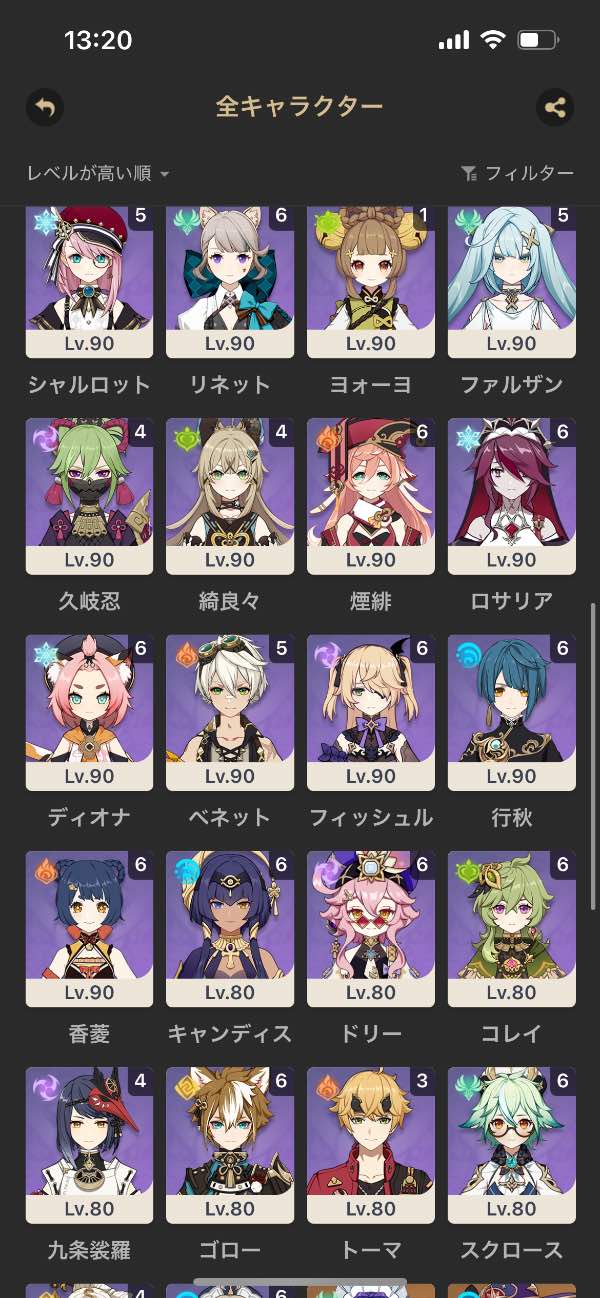Tap the ロサリア character card
Image resolution: width=600 pixels, height=1298 pixels.
coord(512,496)
